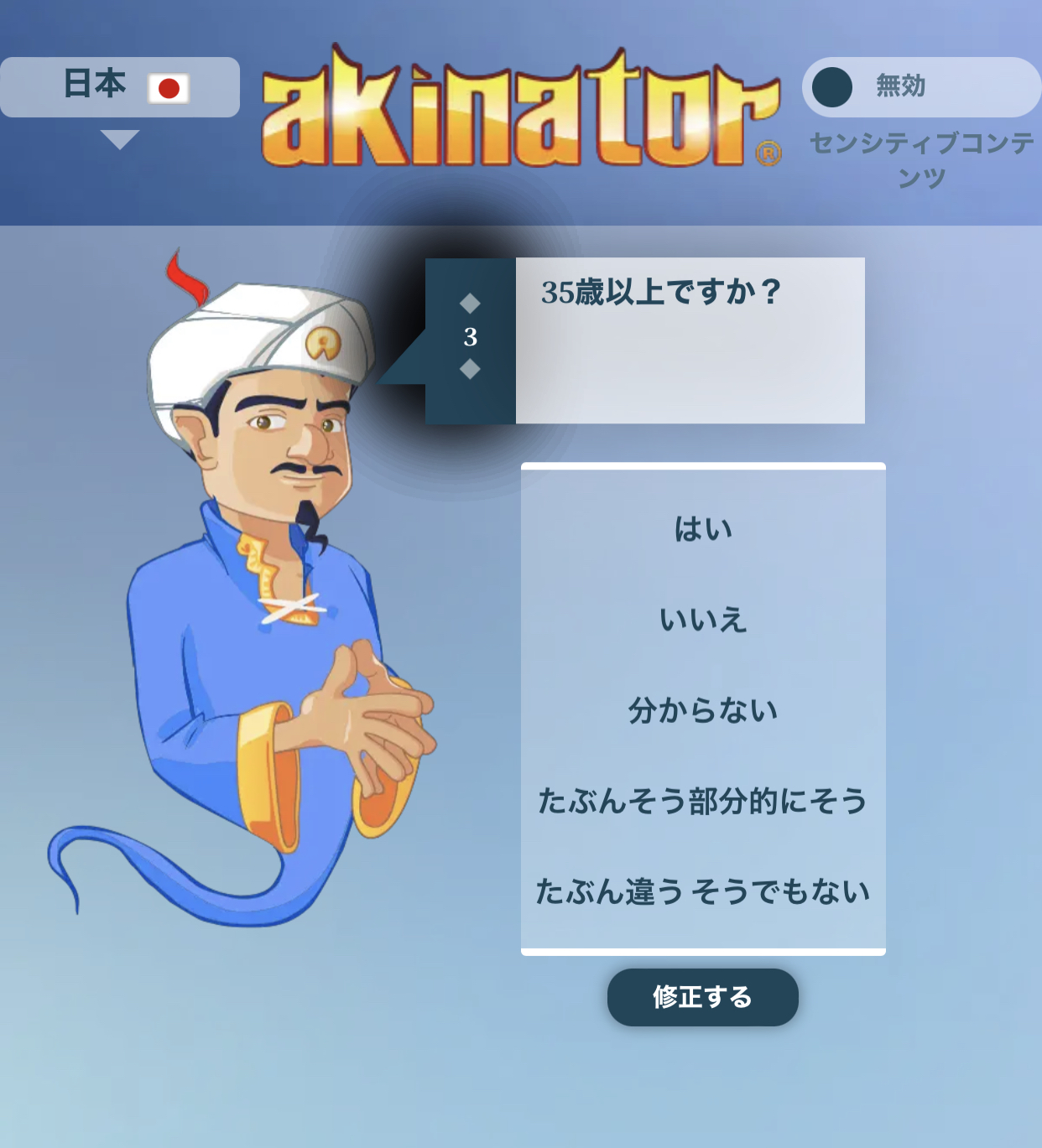Viewport: 1042px width, 1148px height.
Task: Tap the 修正する button
Action: 702,997
